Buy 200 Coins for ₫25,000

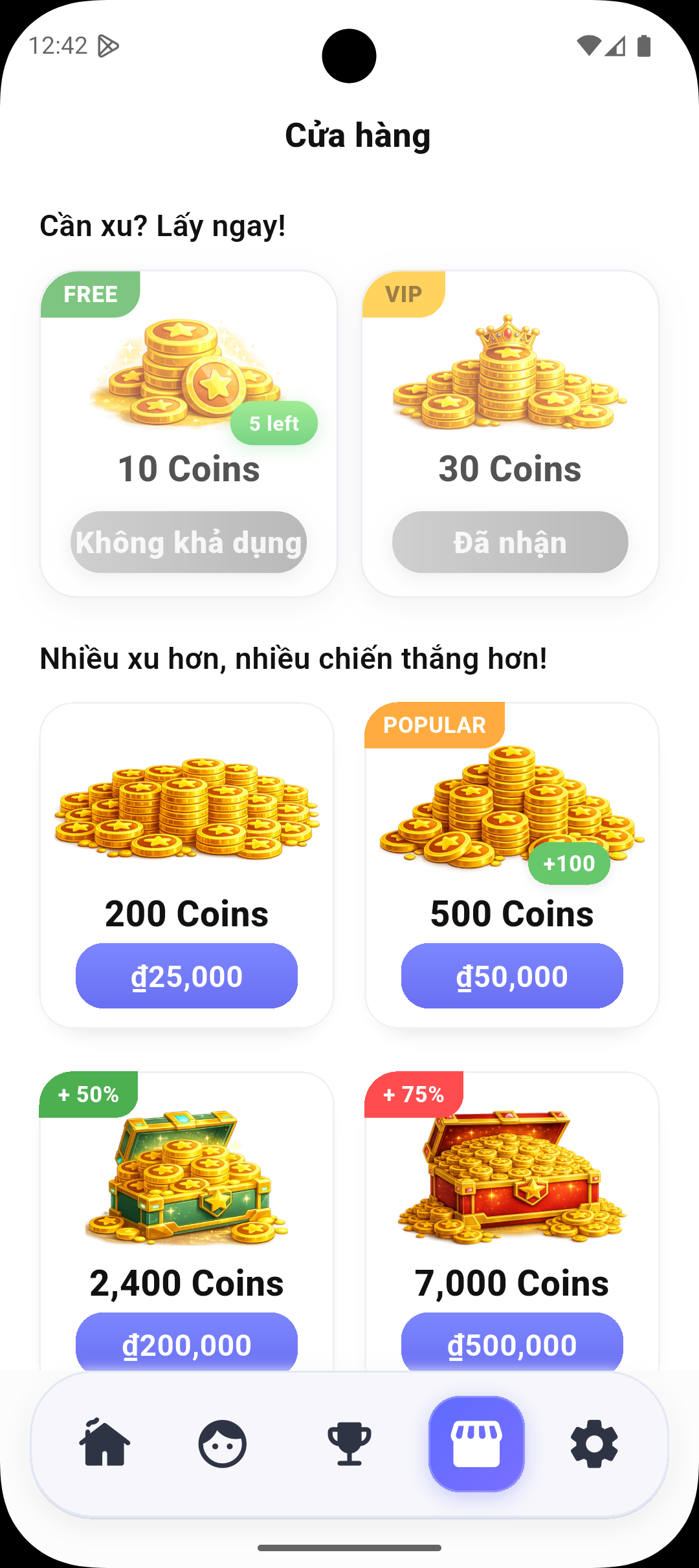coord(186,975)
